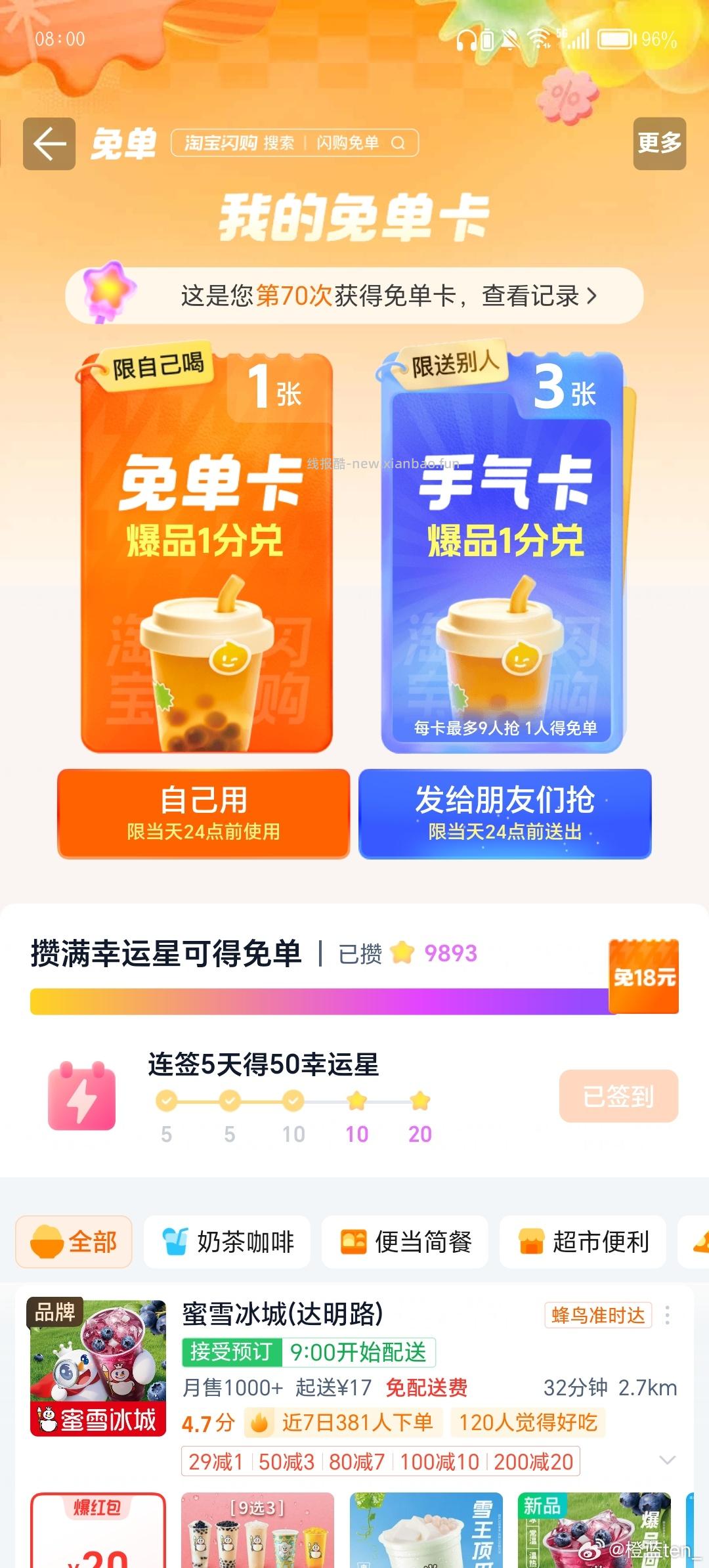Viewport: 709px width, 1568px height.
Task: Open 更多 options at top right
Action: 658,143
